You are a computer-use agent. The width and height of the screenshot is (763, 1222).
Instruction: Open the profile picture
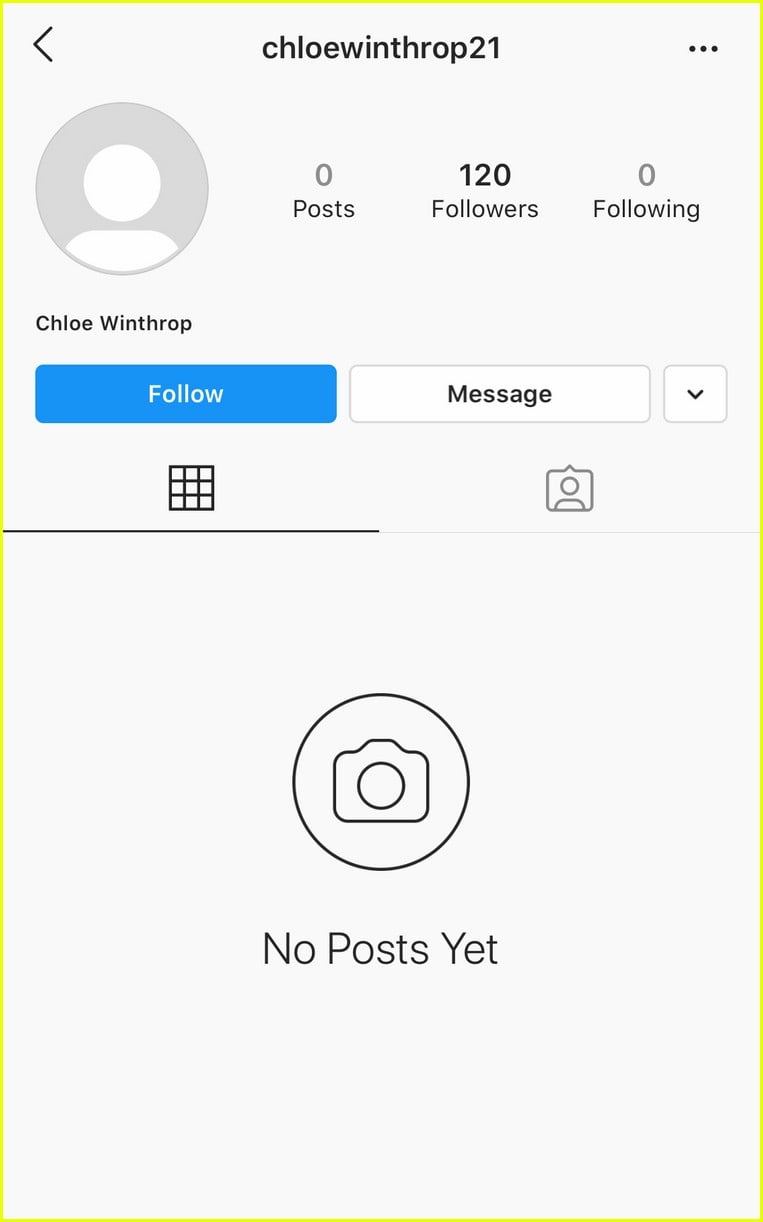click(x=122, y=188)
